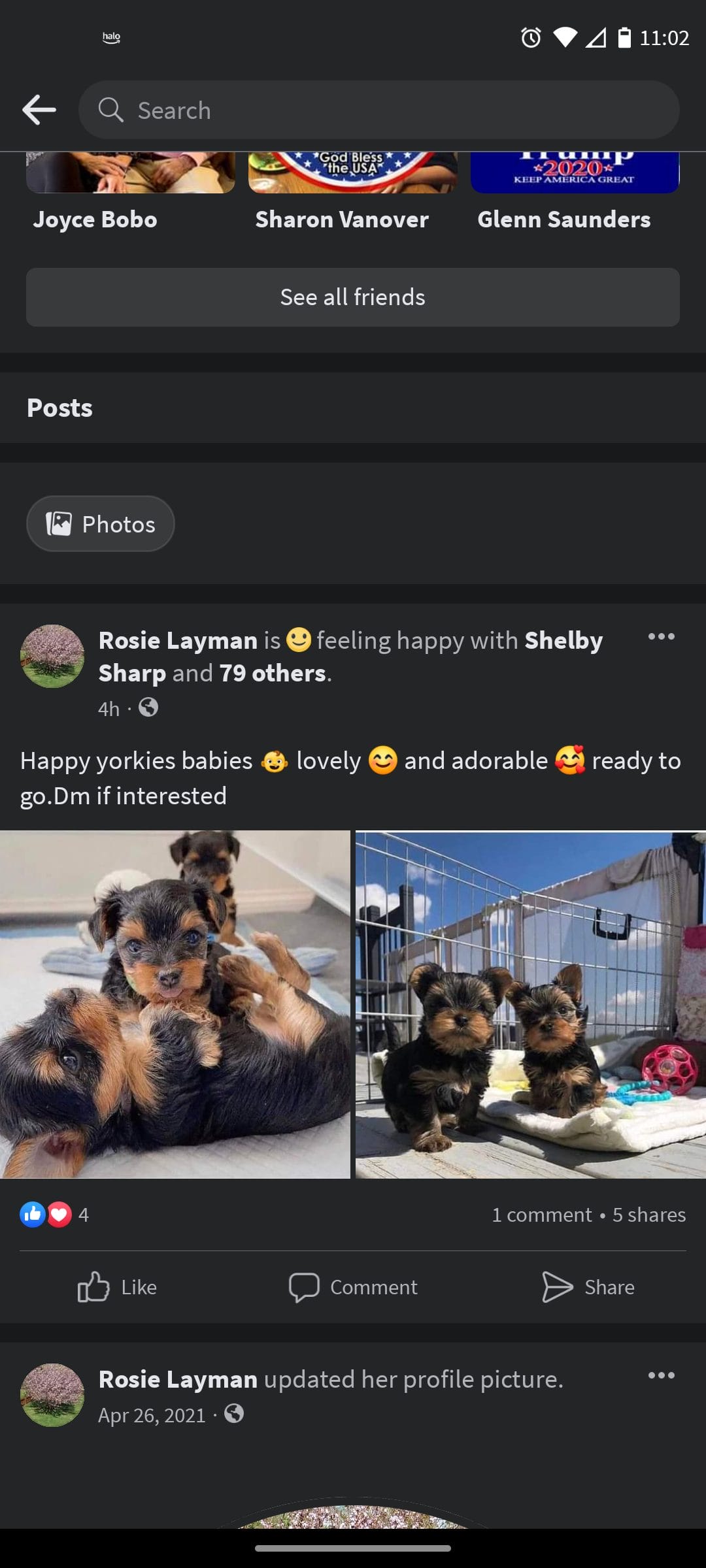Open the Photos chip
Image resolution: width=706 pixels, height=1568 pixels.
click(x=101, y=524)
